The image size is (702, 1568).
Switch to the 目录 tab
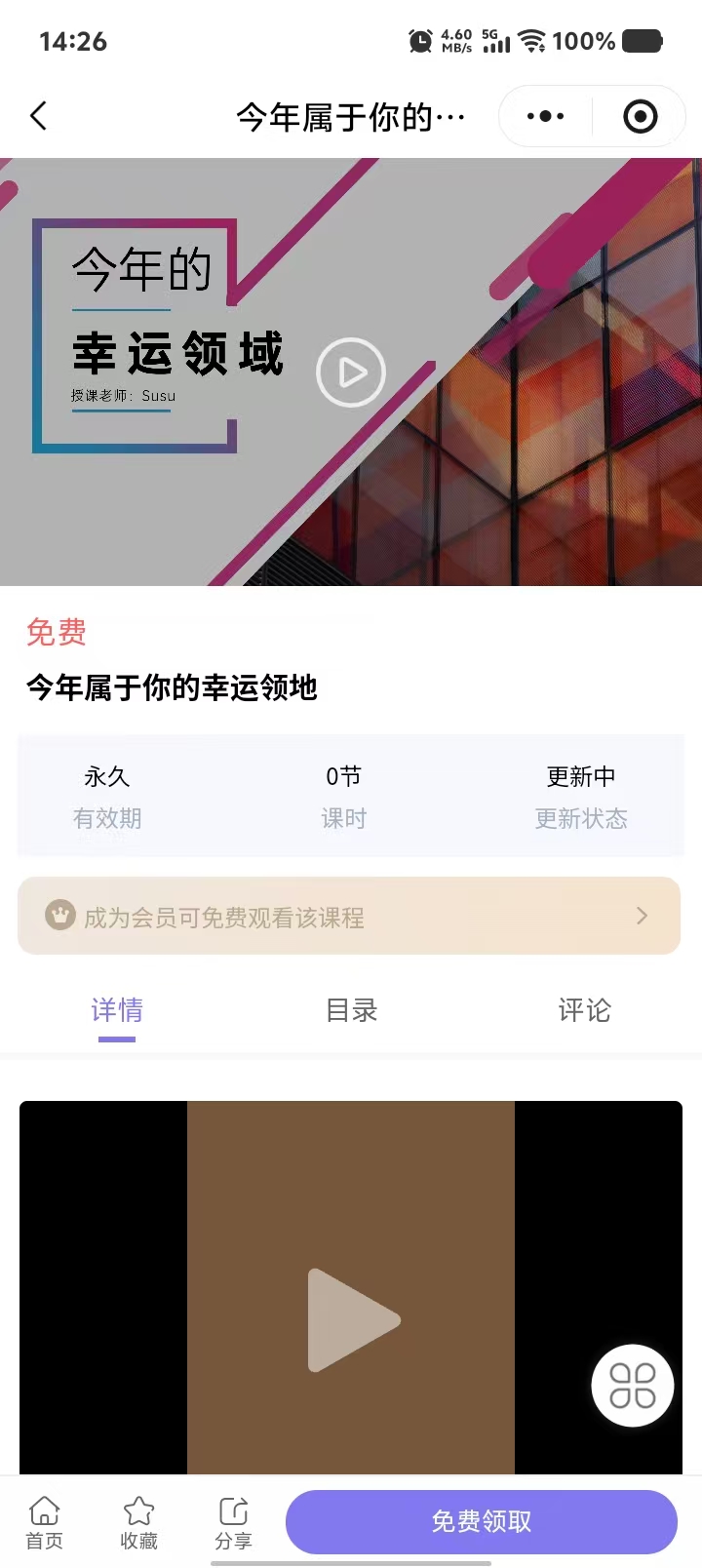point(351,1010)
